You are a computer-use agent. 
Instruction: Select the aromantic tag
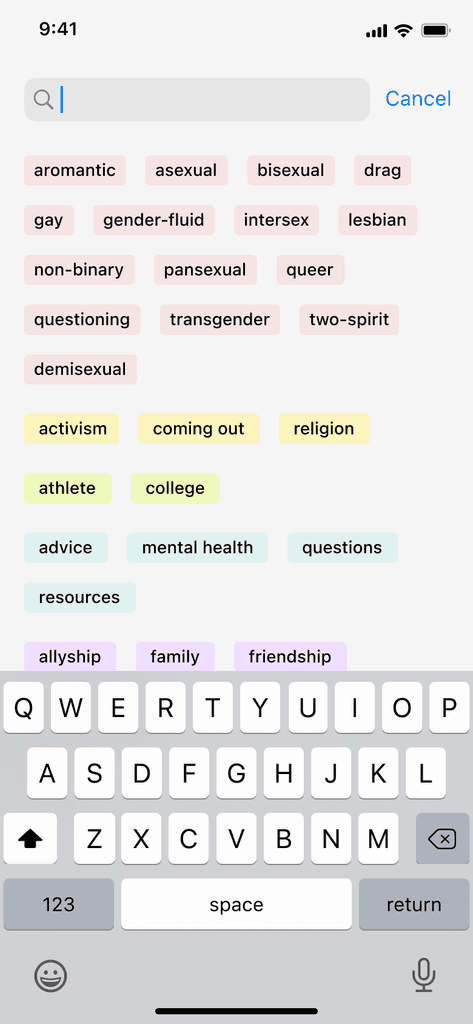tap(75, 170)
